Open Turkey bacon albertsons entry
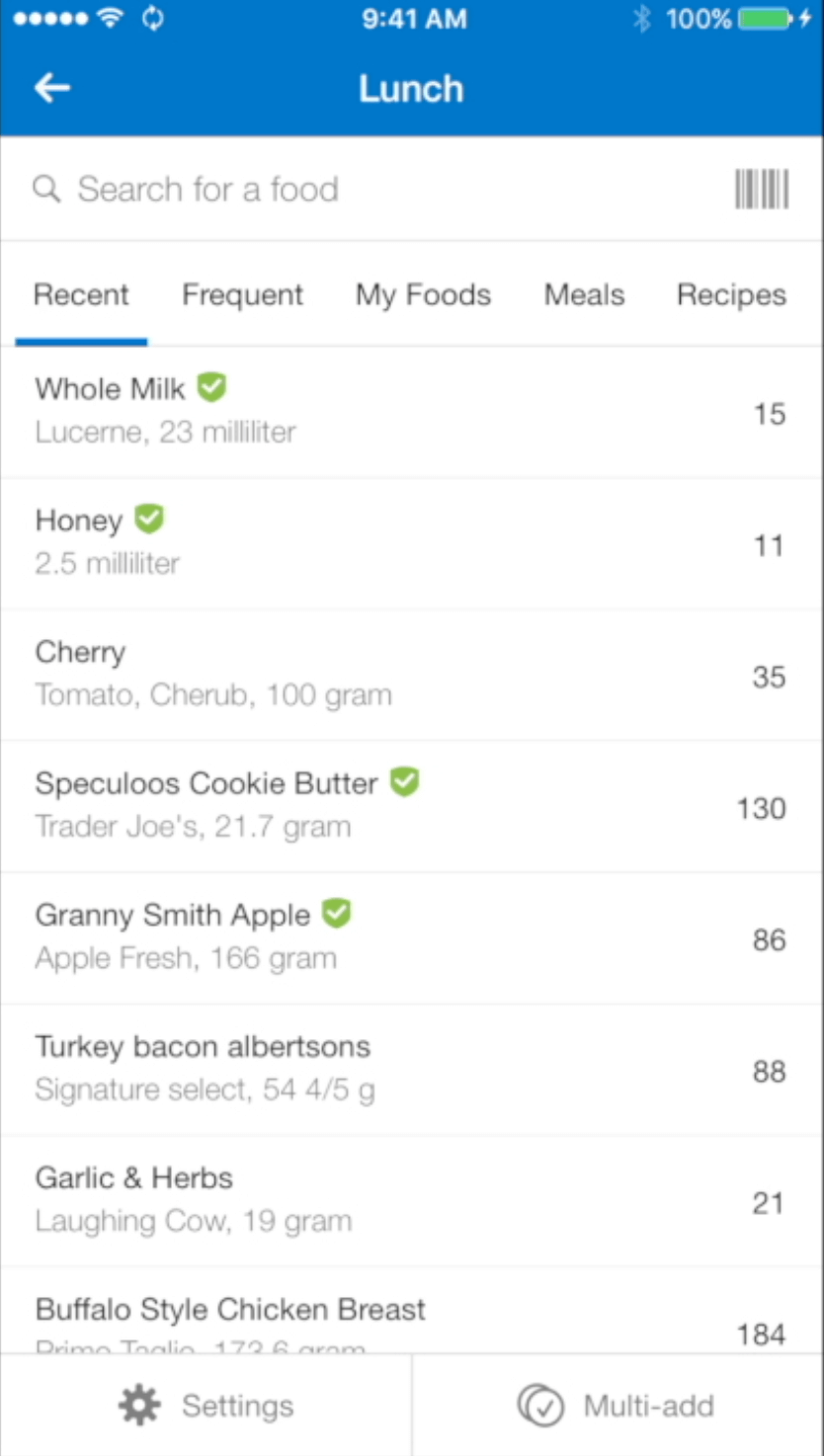The image size is (824, 1456). pos(412,1070)
